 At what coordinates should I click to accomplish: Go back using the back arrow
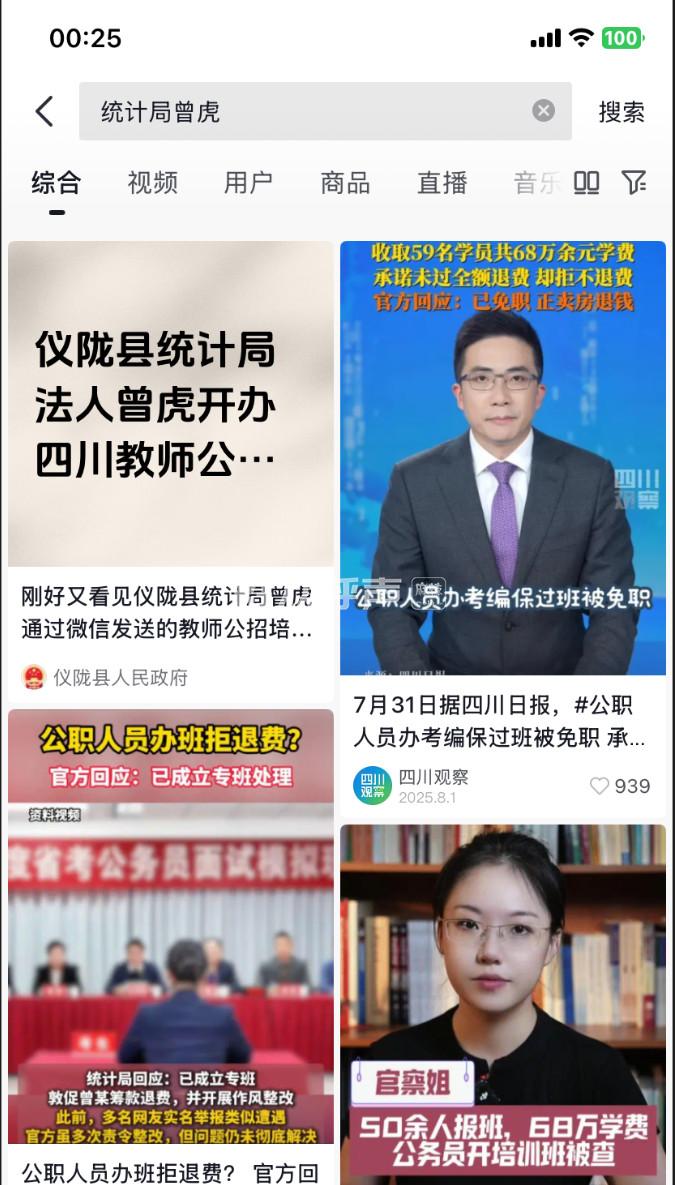tap(44, 111)
